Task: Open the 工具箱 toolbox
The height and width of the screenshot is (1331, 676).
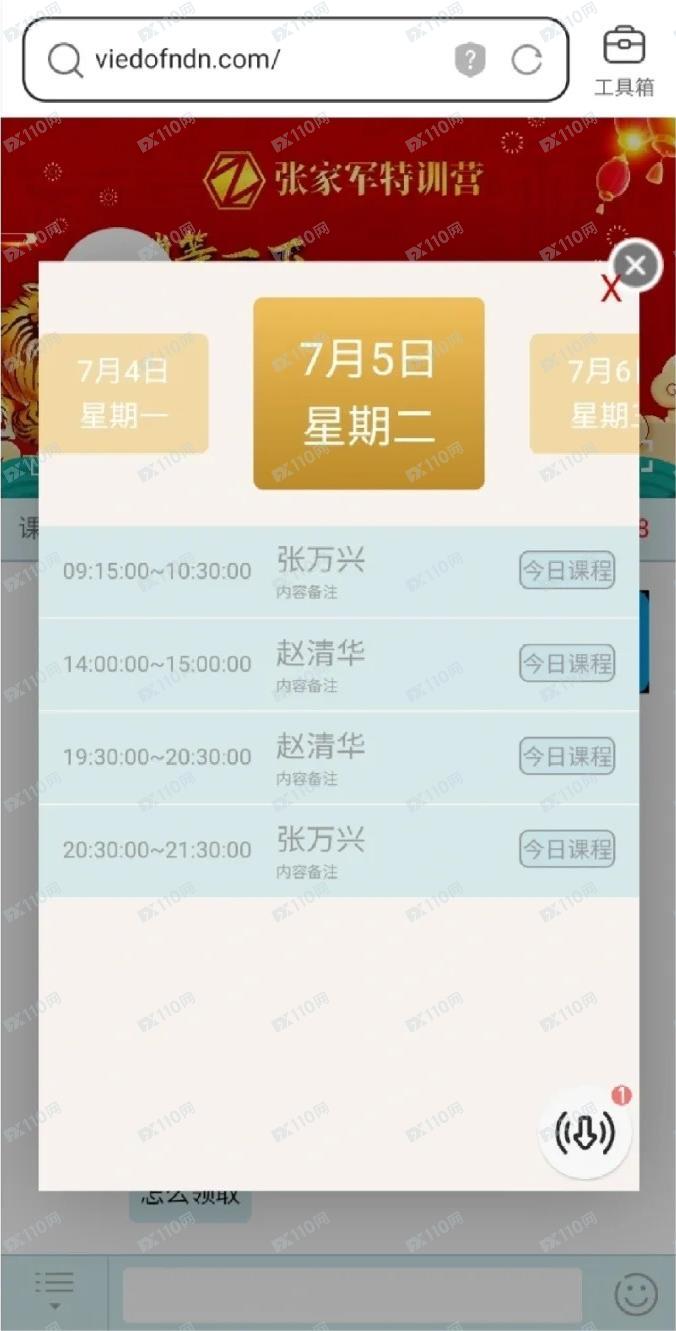Action: pos(624,60)
